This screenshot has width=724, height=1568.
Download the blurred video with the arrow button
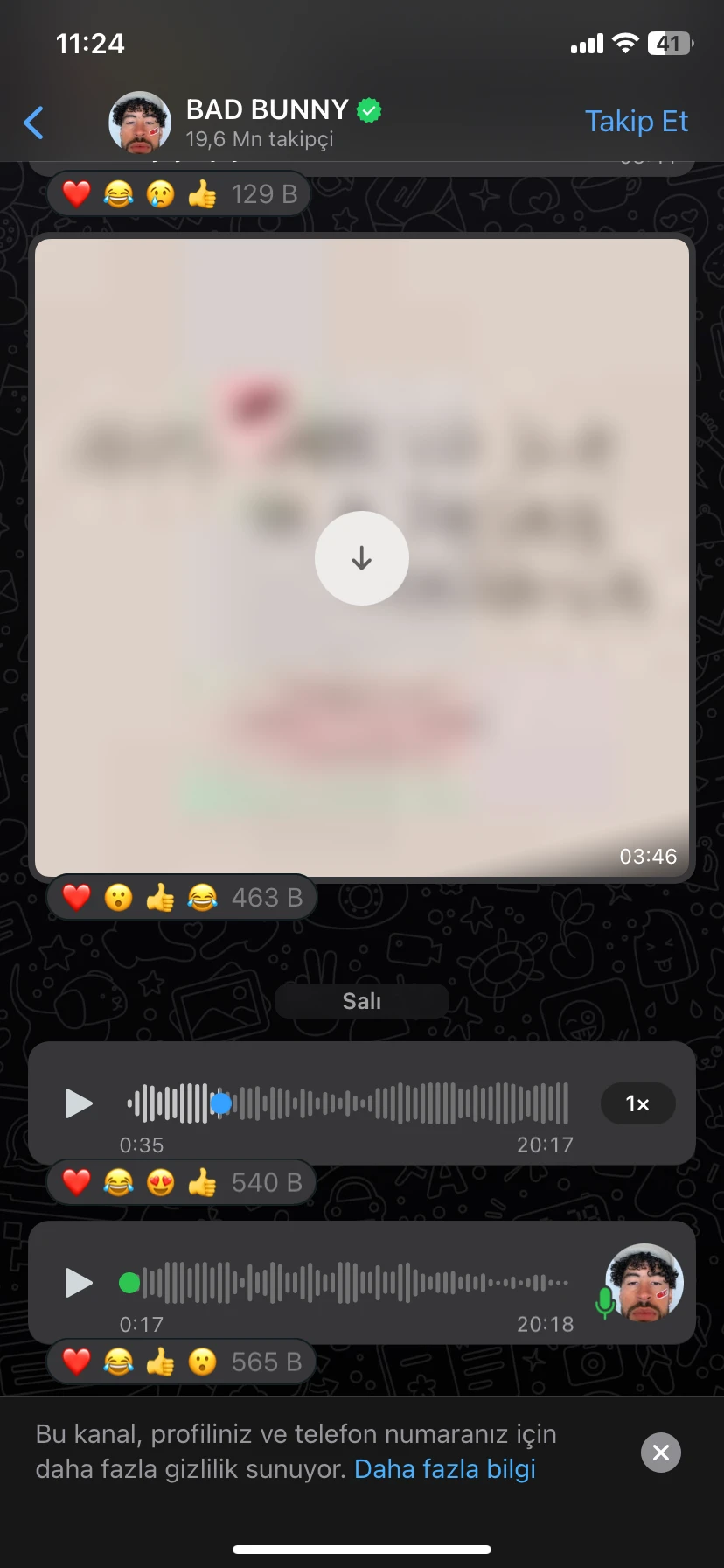(361, 558)
